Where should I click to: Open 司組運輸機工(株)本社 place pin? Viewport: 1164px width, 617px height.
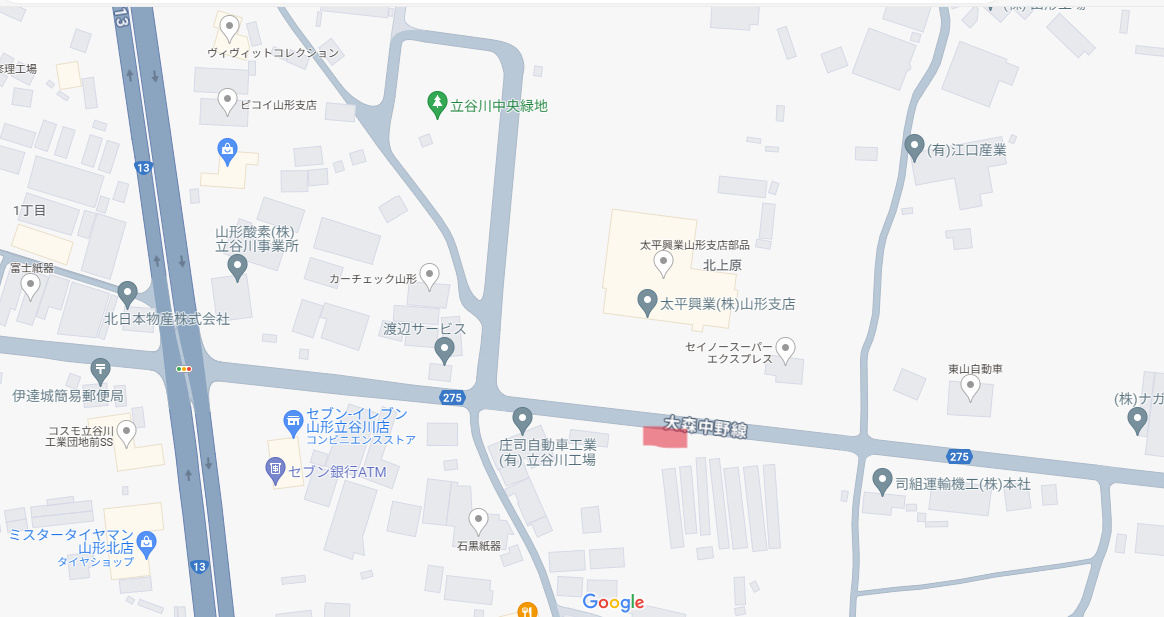[882, 481]
